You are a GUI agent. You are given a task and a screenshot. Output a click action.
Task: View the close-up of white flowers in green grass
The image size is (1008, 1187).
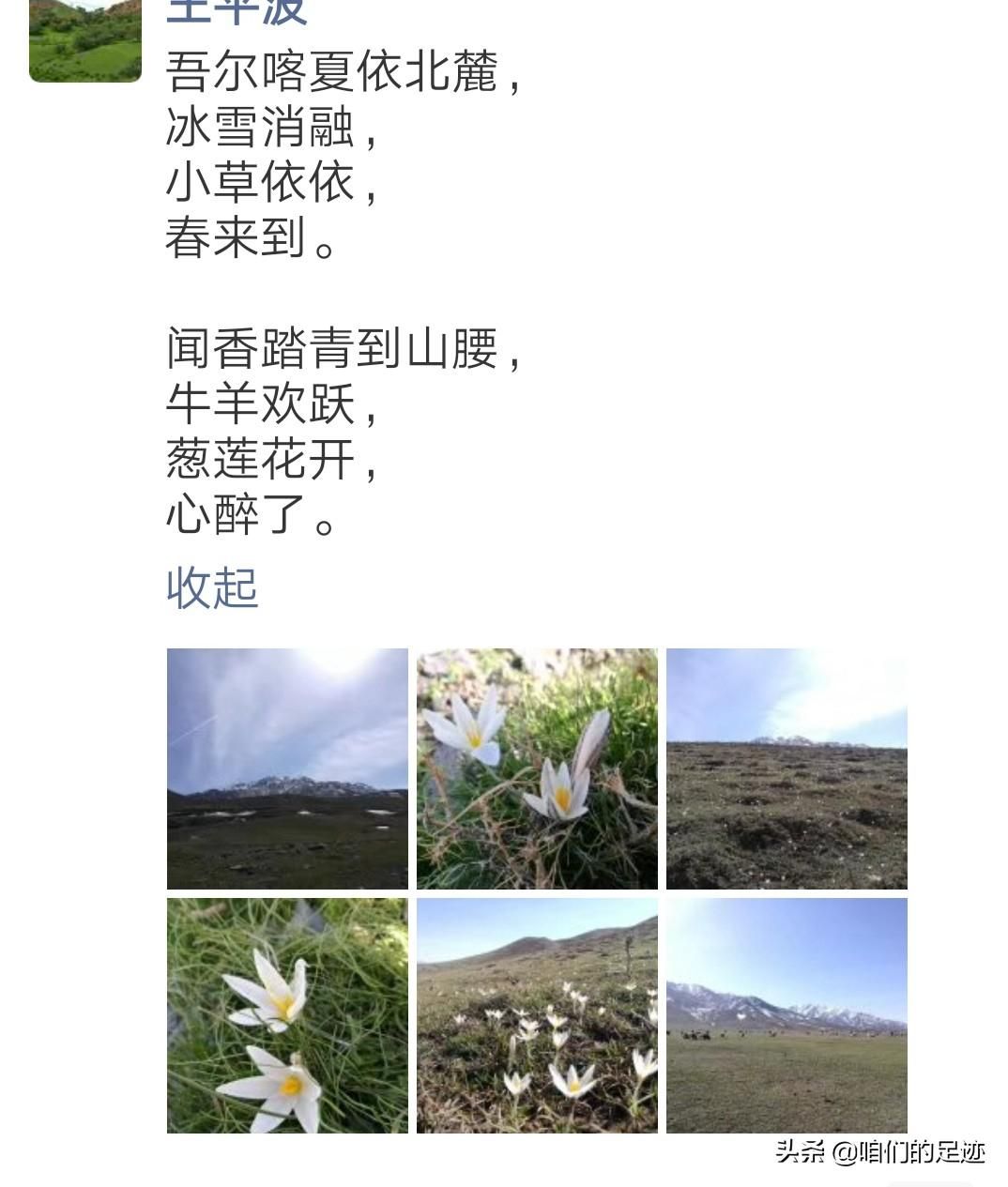(287, 1015)
